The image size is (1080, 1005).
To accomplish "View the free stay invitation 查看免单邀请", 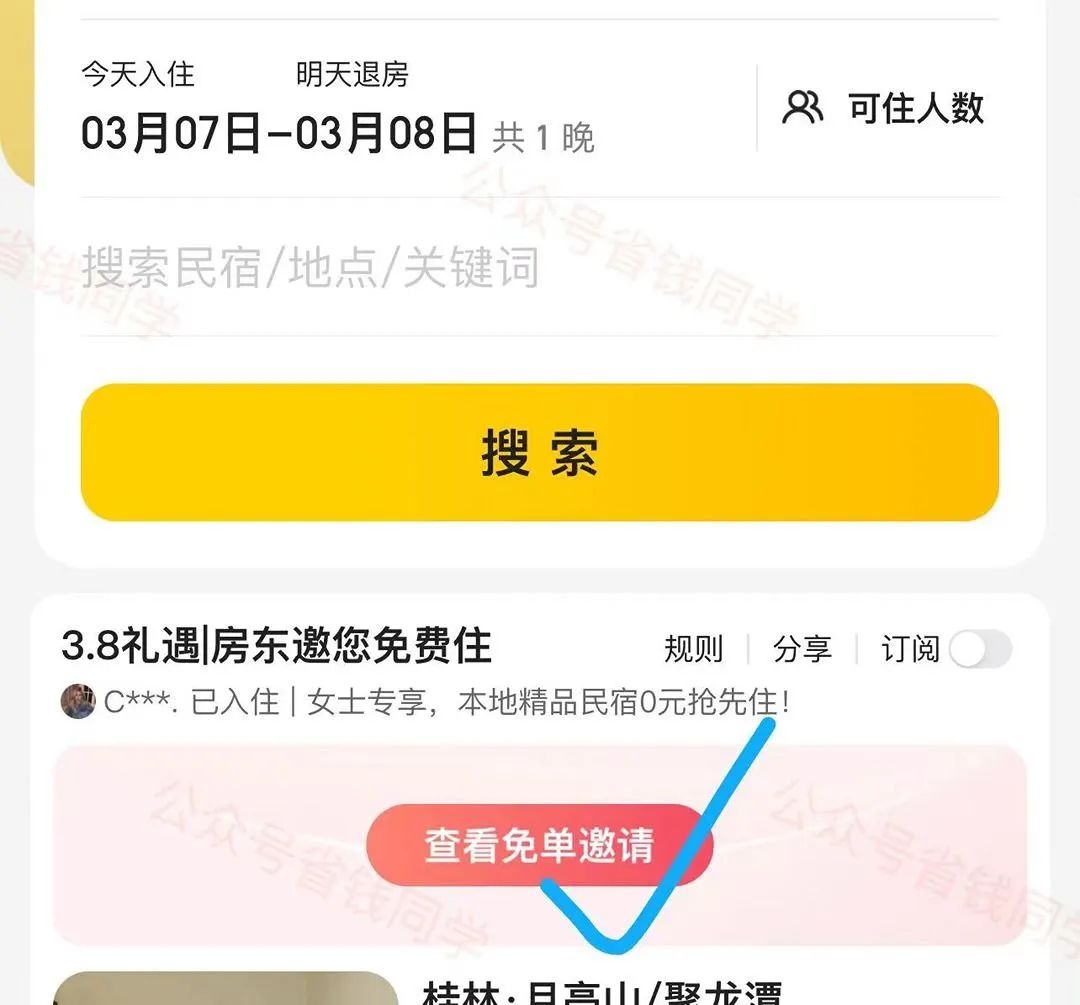I will 538,846.
